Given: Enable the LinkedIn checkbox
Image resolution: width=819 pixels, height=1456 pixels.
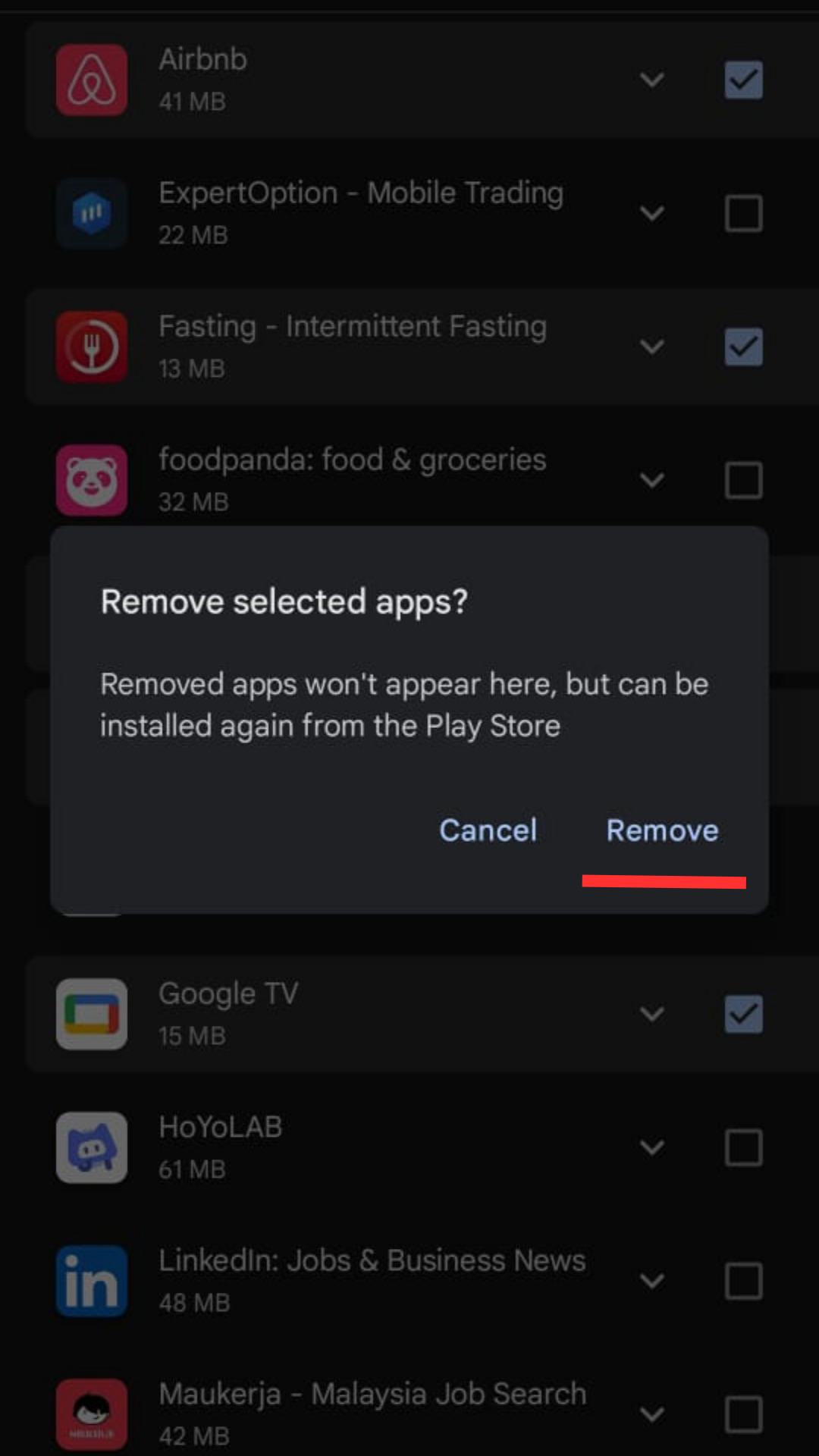Looking at the screenshot, I should pos(742,1281).
